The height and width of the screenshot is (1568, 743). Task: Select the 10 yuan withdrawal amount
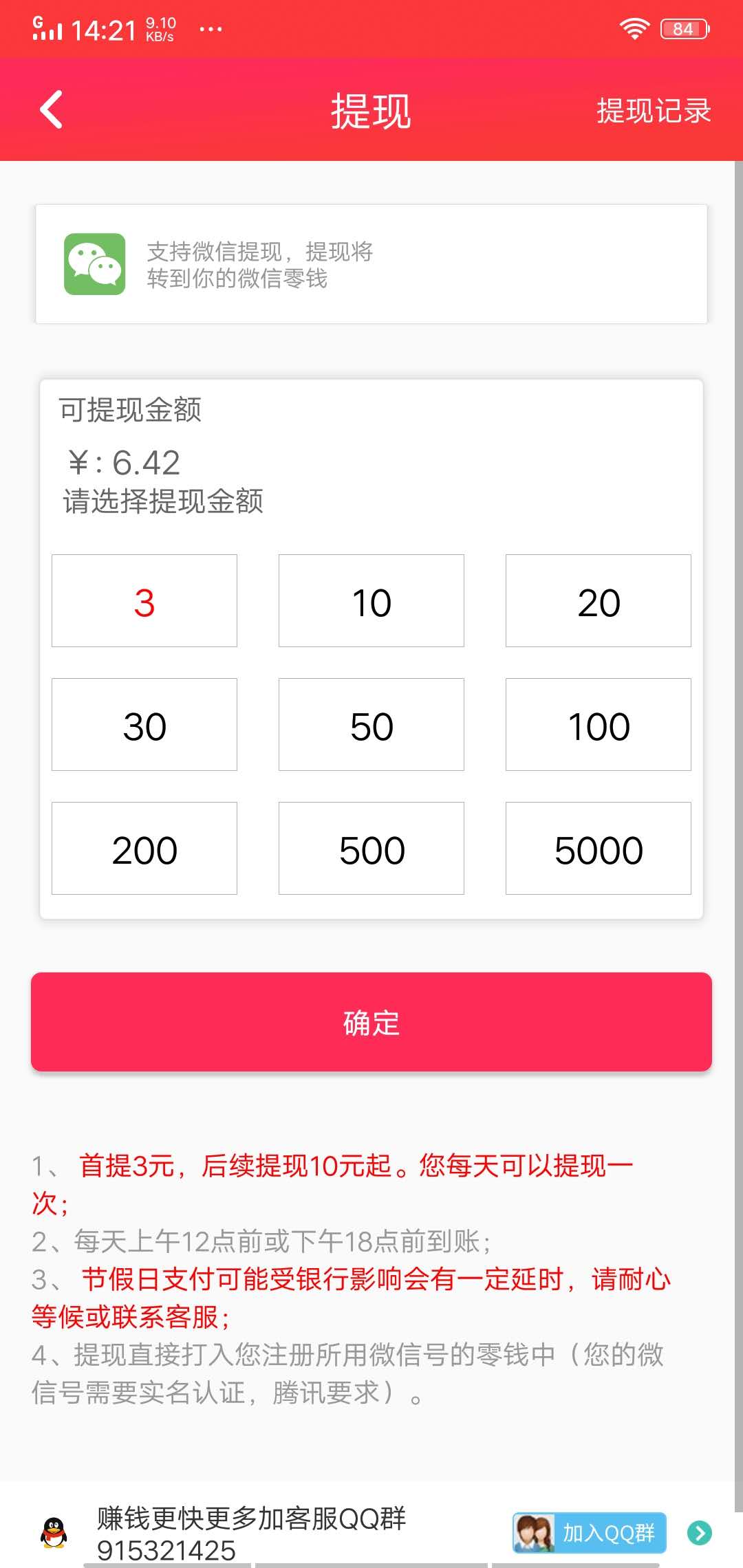pos(371,600)
